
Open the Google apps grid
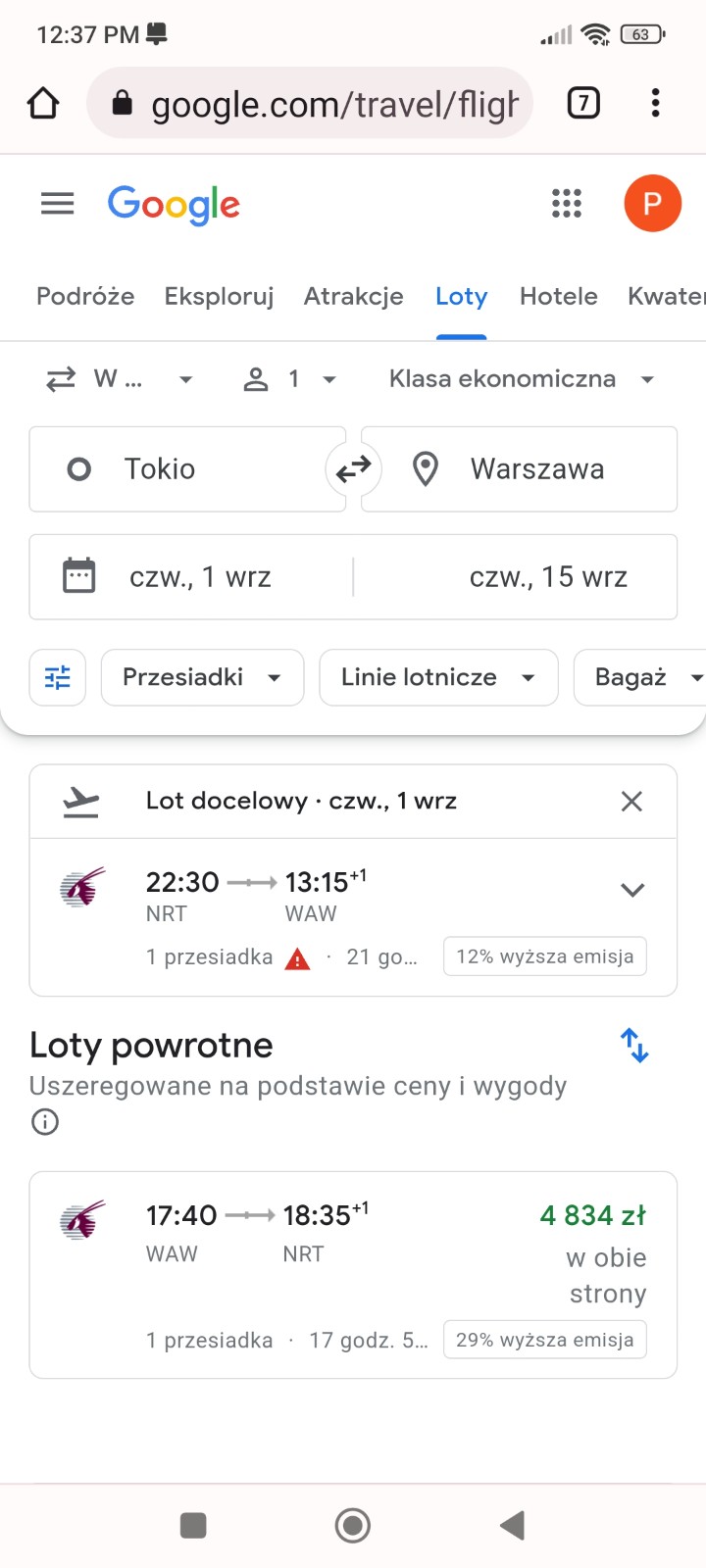[567, 204]
